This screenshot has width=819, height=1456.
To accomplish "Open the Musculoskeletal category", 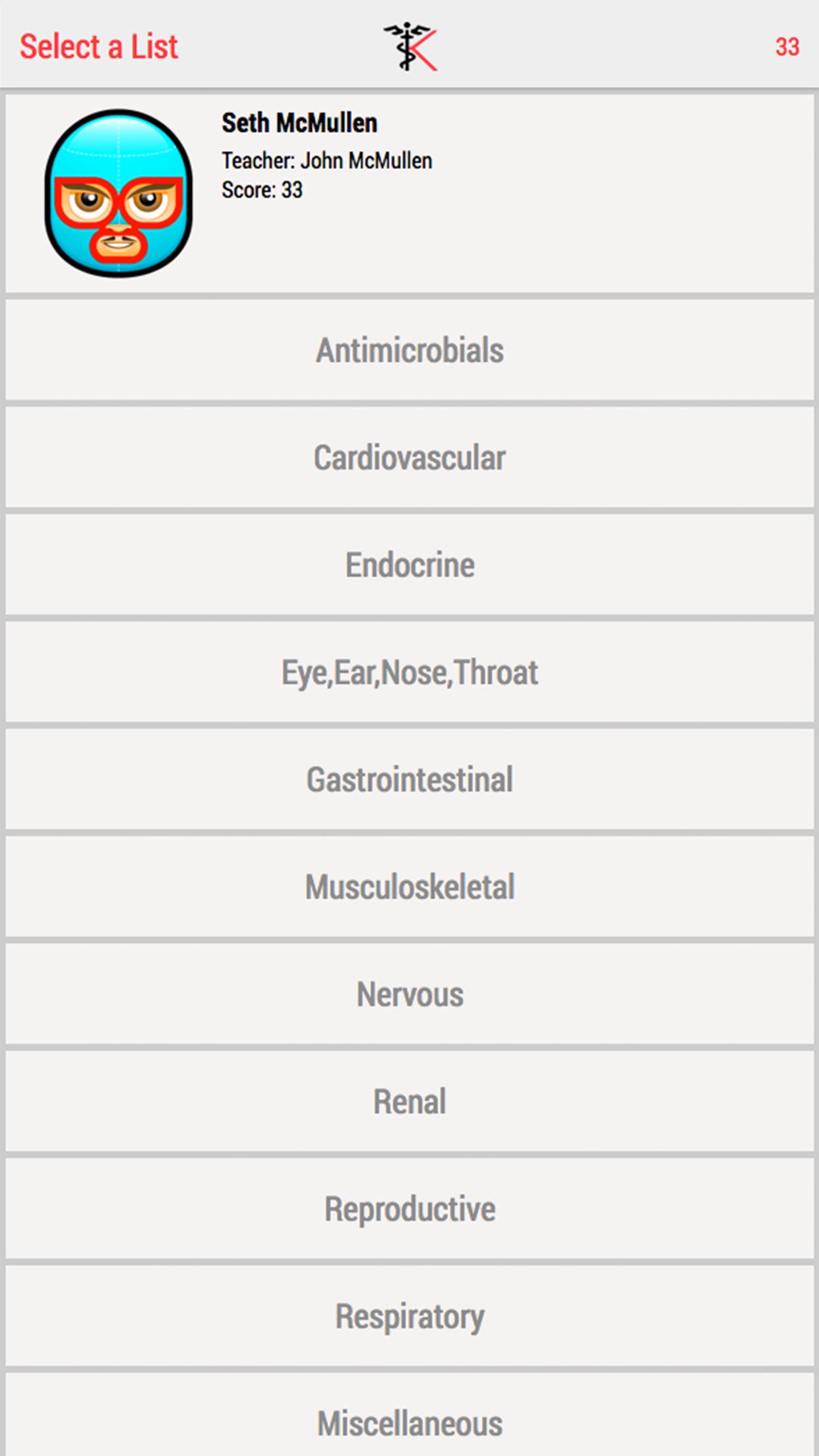I will pos(409,887).
